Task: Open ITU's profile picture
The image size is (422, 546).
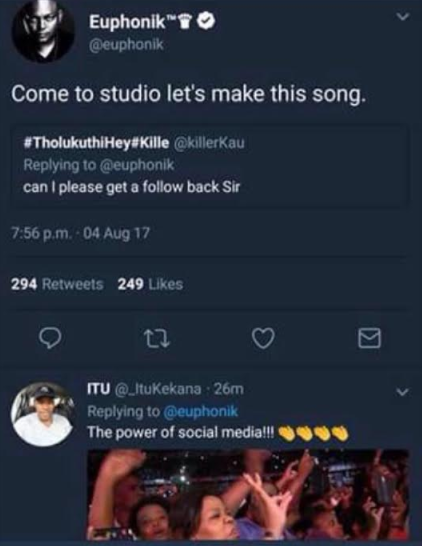Action: (42, 414)
